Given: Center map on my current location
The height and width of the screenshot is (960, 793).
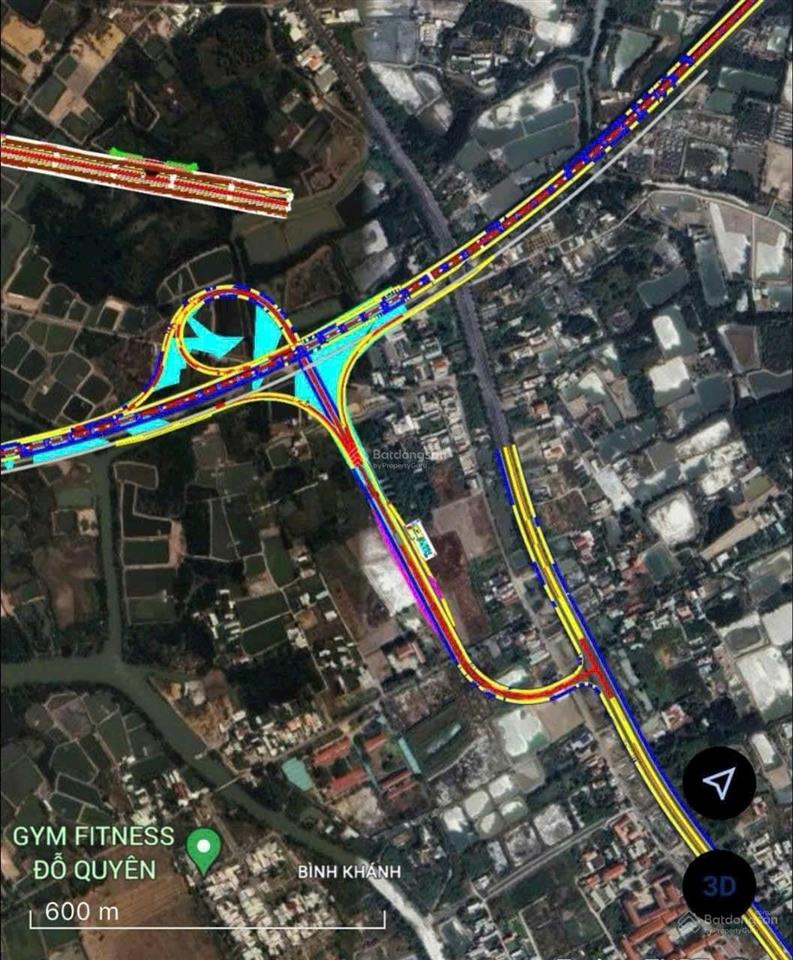Looking at the screenshot, I should (719, 784).
